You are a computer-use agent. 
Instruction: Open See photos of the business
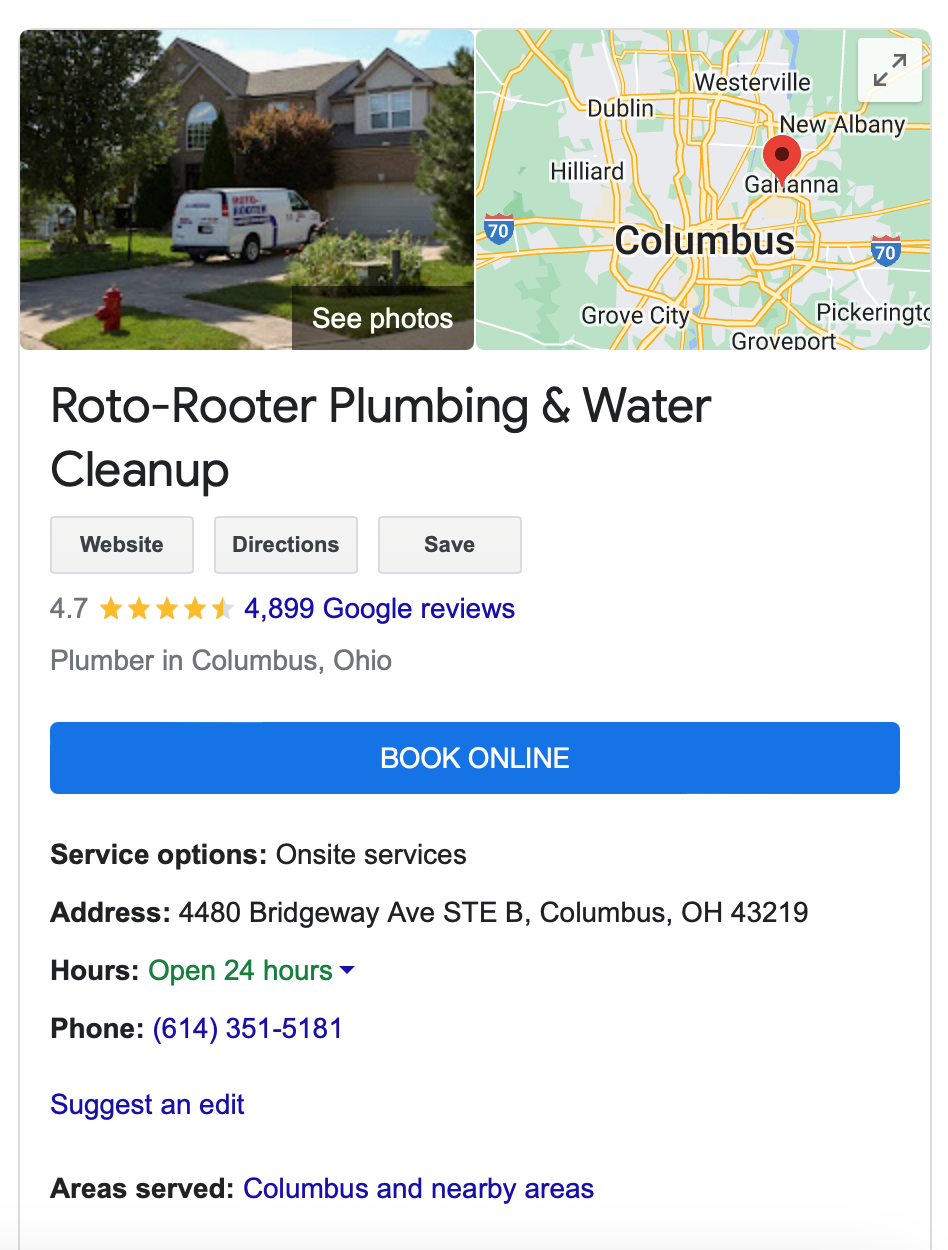pyautogui.click(x=382, y=319)
